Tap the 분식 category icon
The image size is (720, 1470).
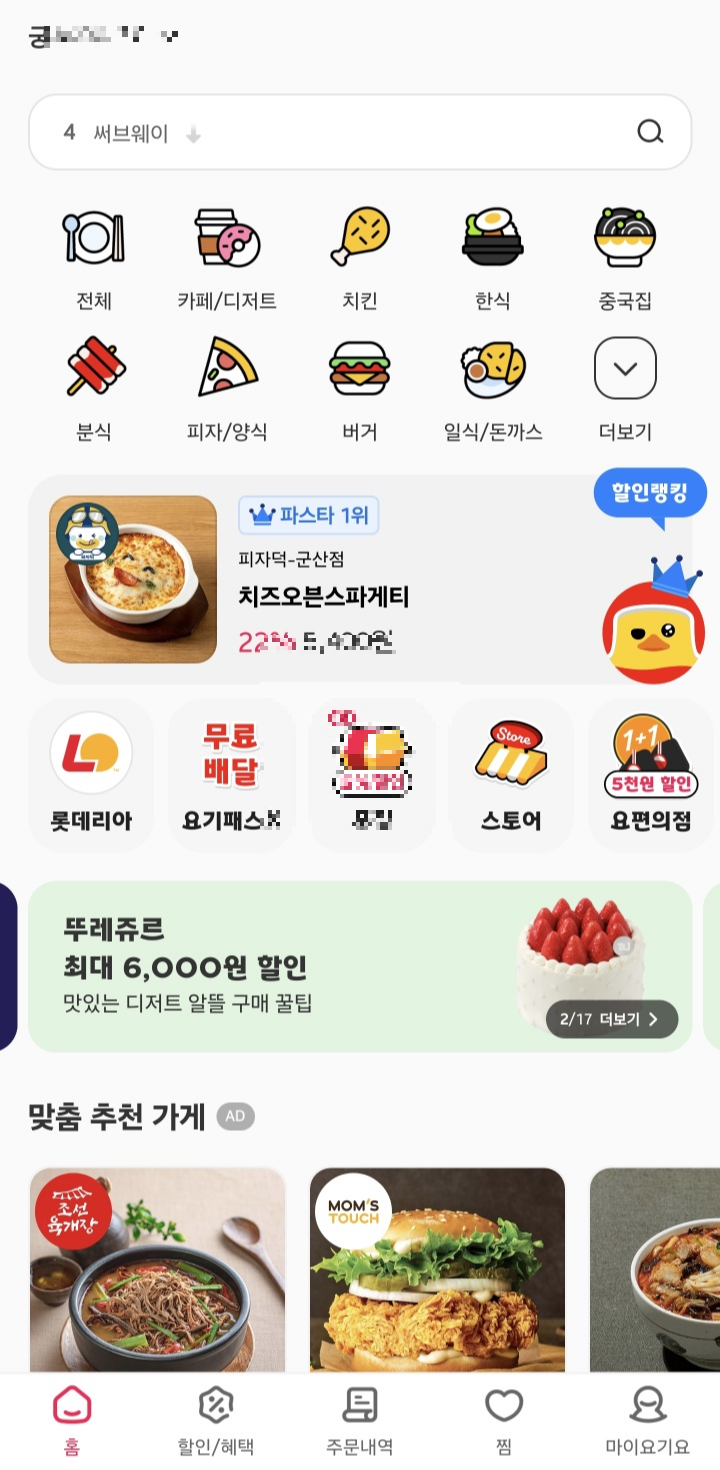pos(94,368)
